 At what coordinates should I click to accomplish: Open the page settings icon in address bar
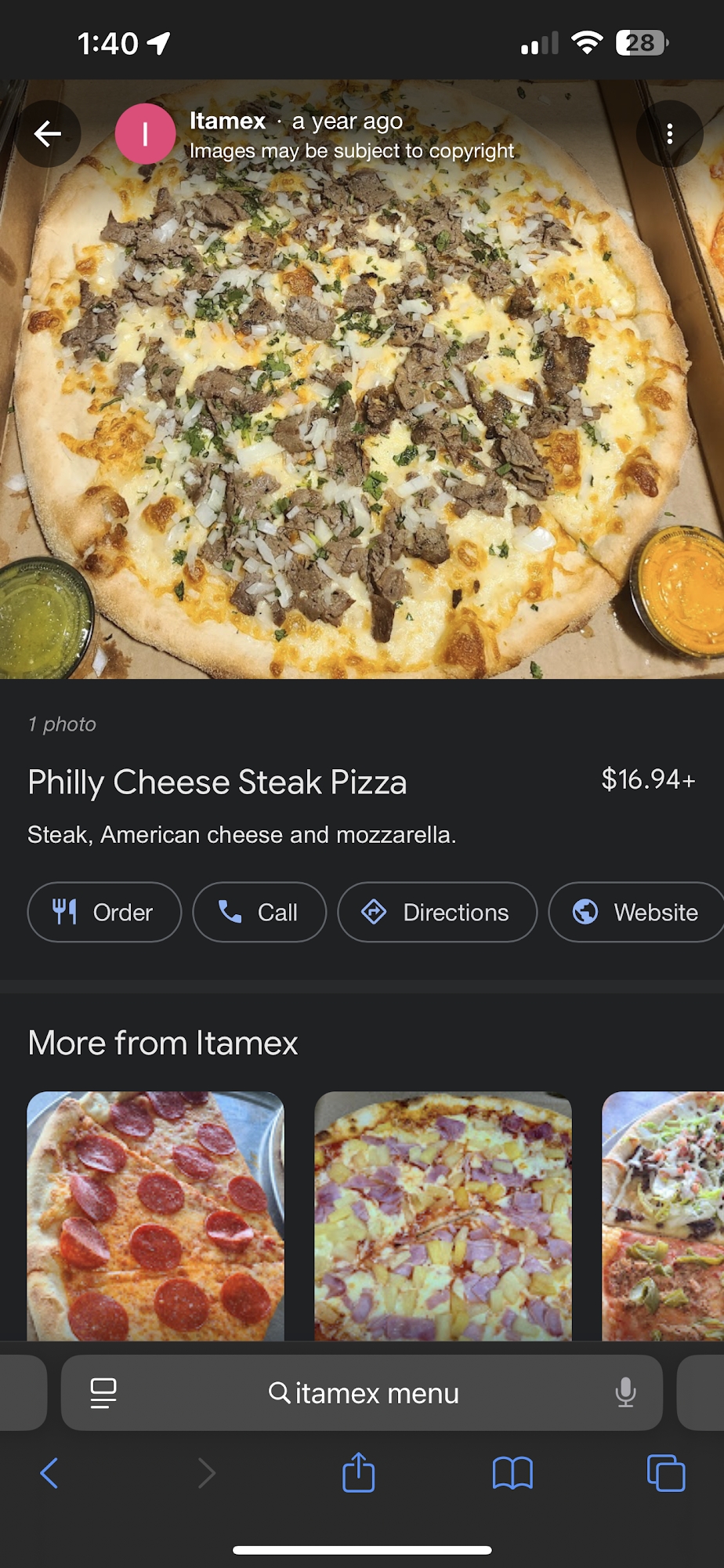point(103,1393)
